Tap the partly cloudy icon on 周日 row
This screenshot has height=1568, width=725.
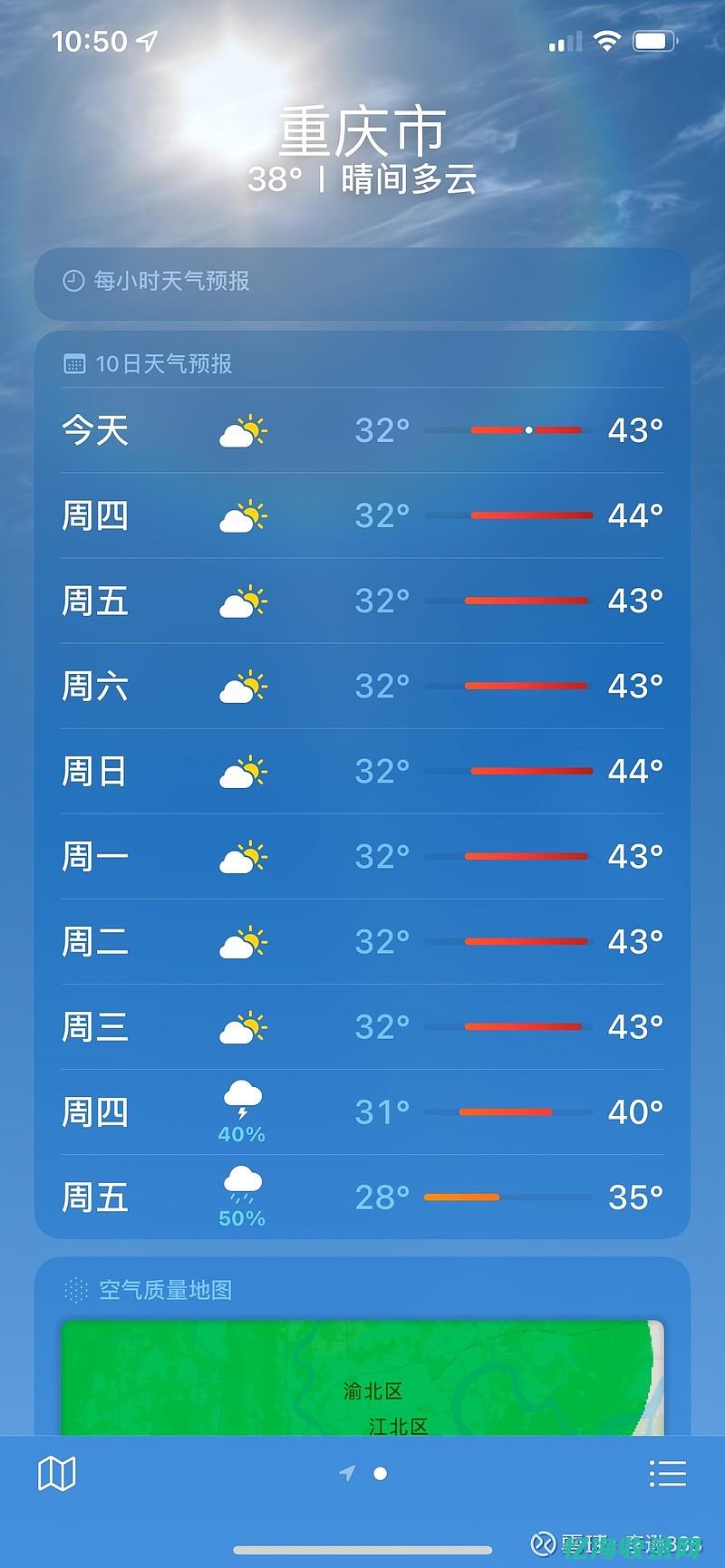click(242, 771)
